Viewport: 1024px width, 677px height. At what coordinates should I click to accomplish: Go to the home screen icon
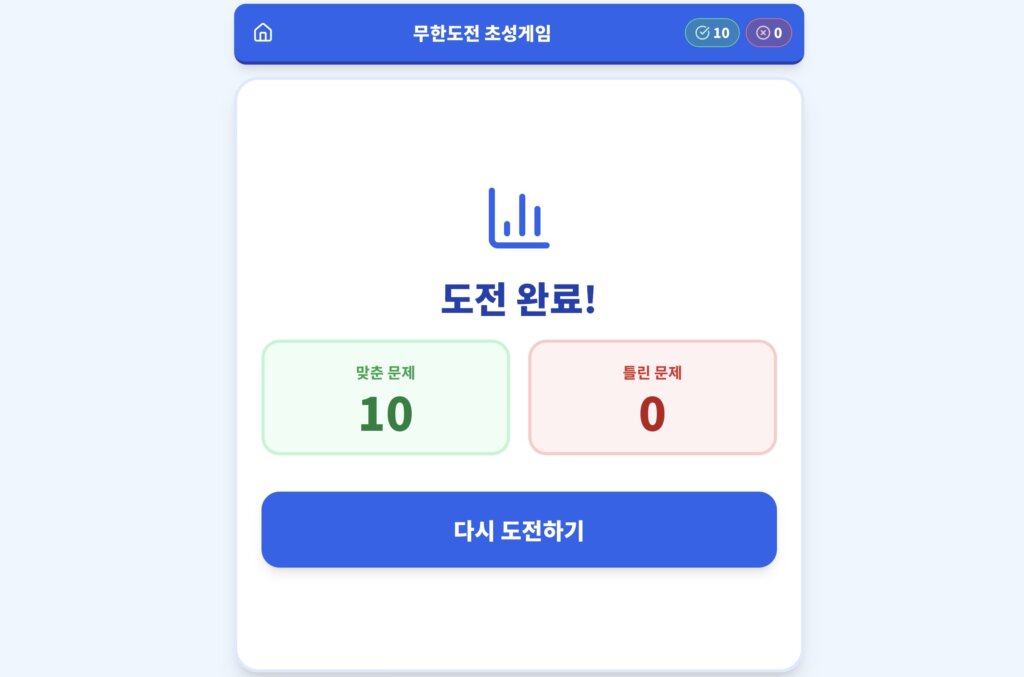pos(263,33)
